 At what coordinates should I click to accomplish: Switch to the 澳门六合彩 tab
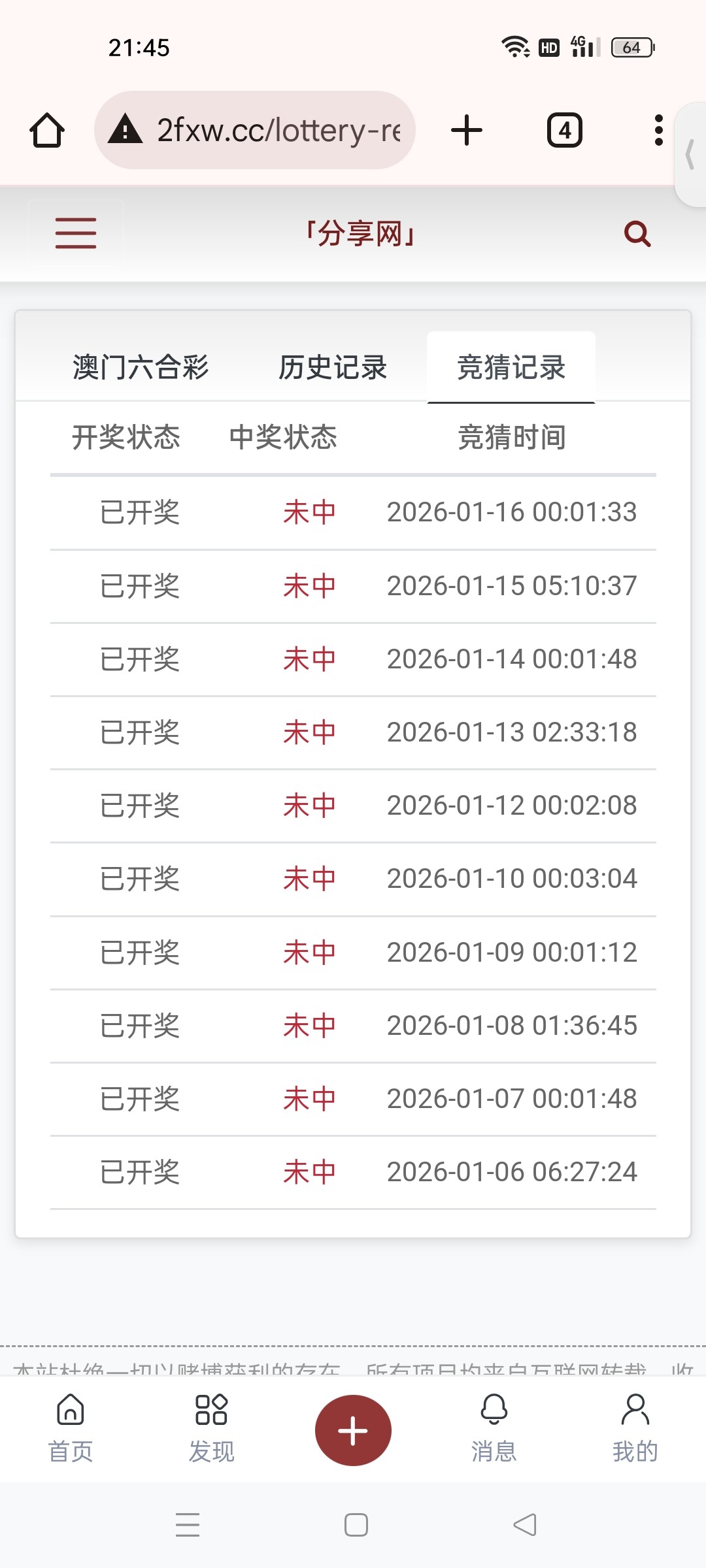click(141, 367)
